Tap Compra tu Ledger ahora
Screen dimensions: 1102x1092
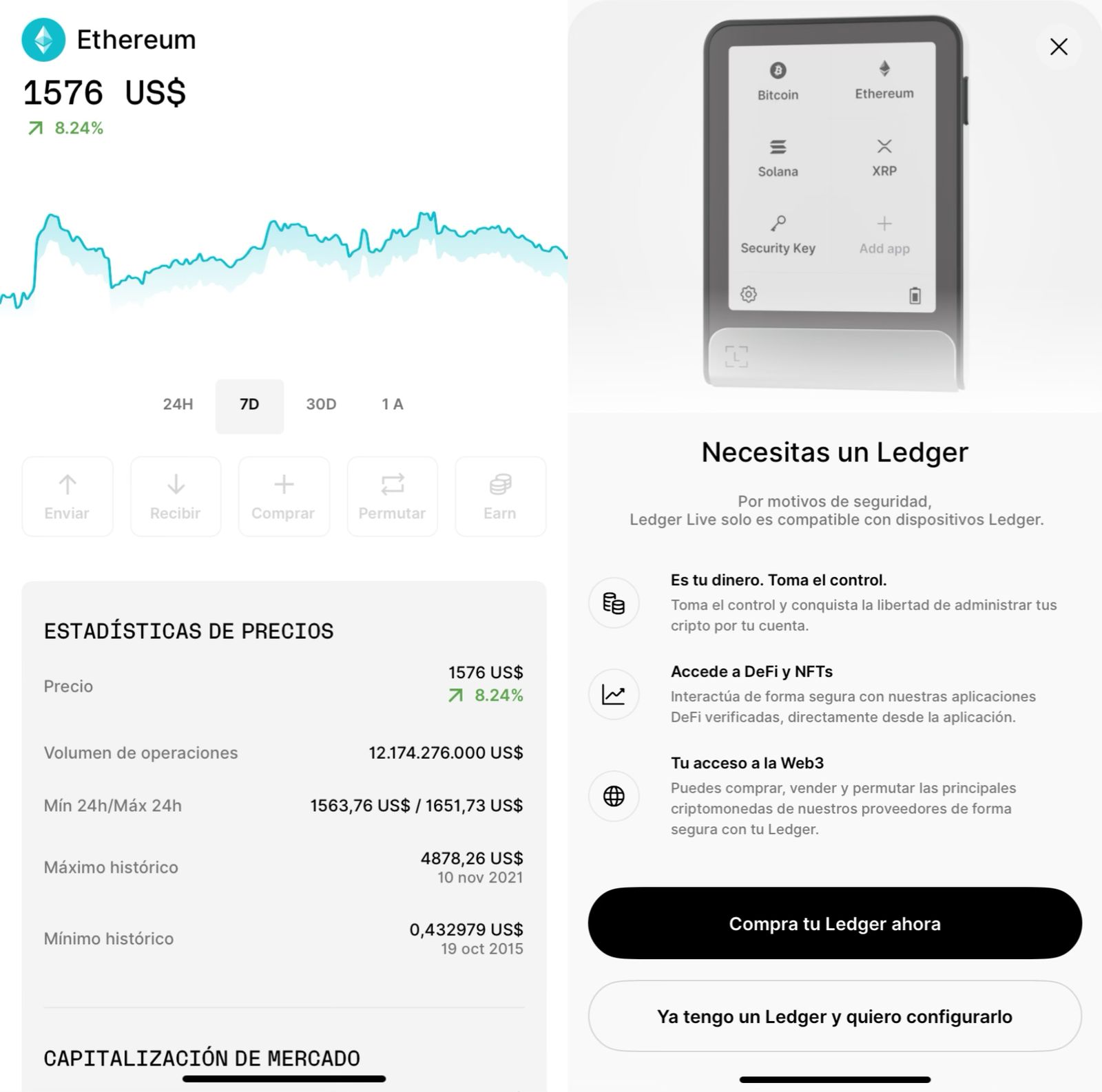pos(834,923)
